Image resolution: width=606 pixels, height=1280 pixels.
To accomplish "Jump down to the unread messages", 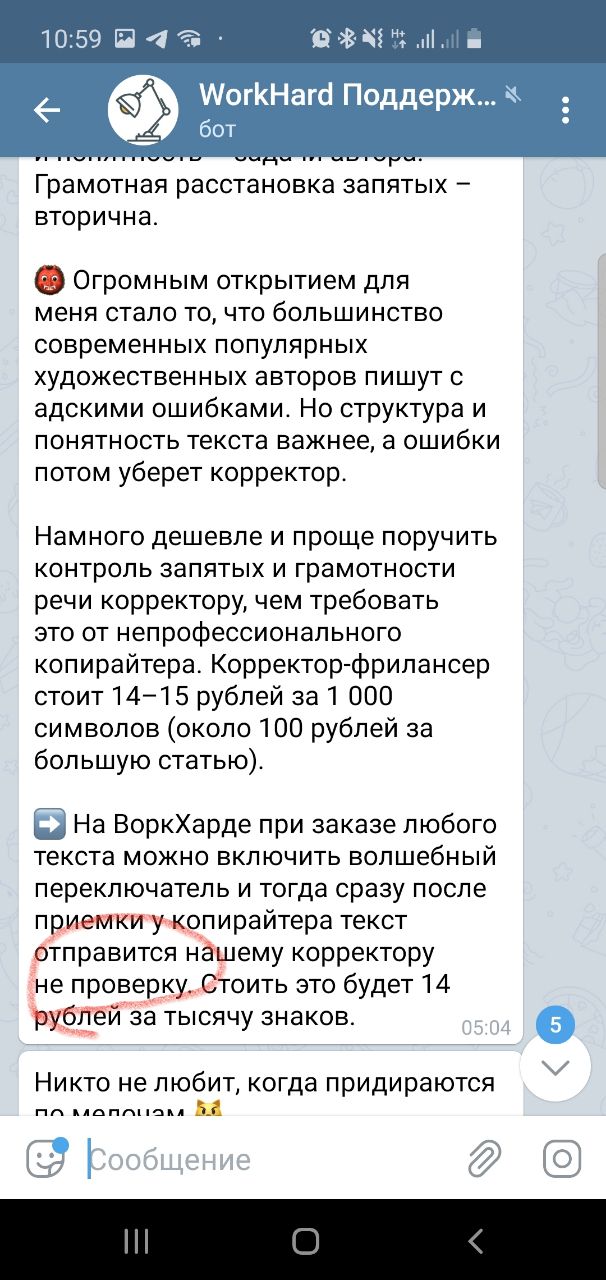I will coord(555,1067).
